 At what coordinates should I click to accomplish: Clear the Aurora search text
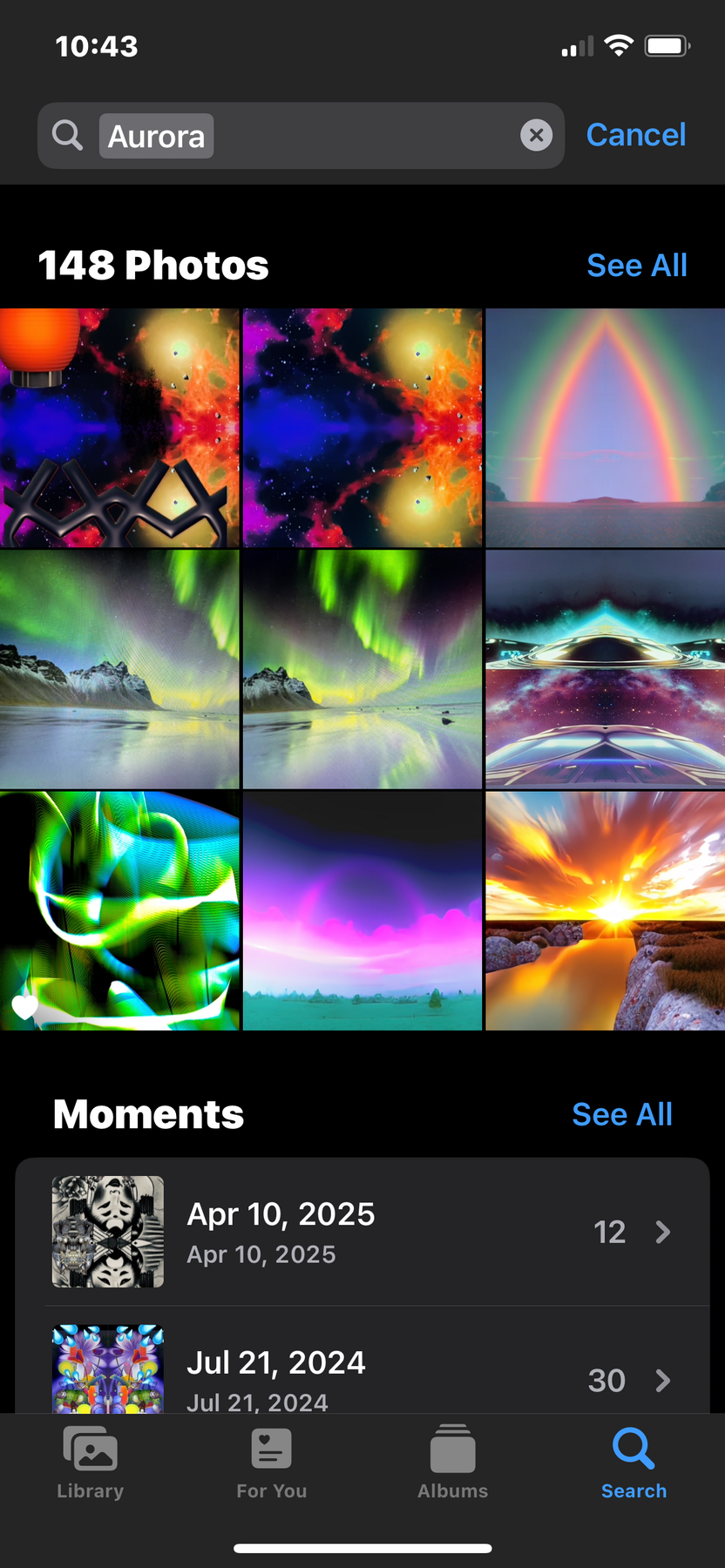coord(536,135)
